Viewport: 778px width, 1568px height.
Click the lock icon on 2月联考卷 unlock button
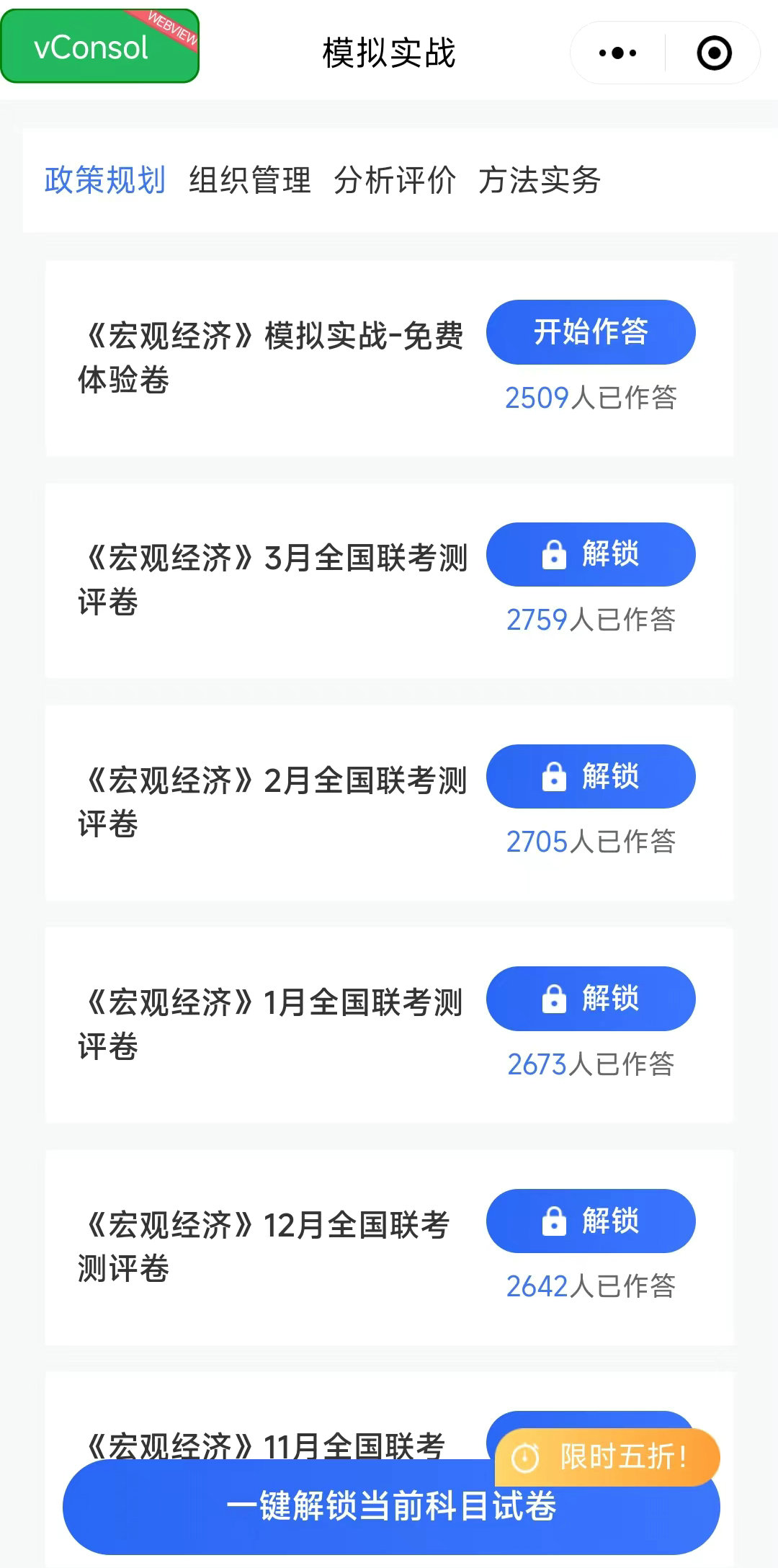pyautogui.click(x=553, y=777)
